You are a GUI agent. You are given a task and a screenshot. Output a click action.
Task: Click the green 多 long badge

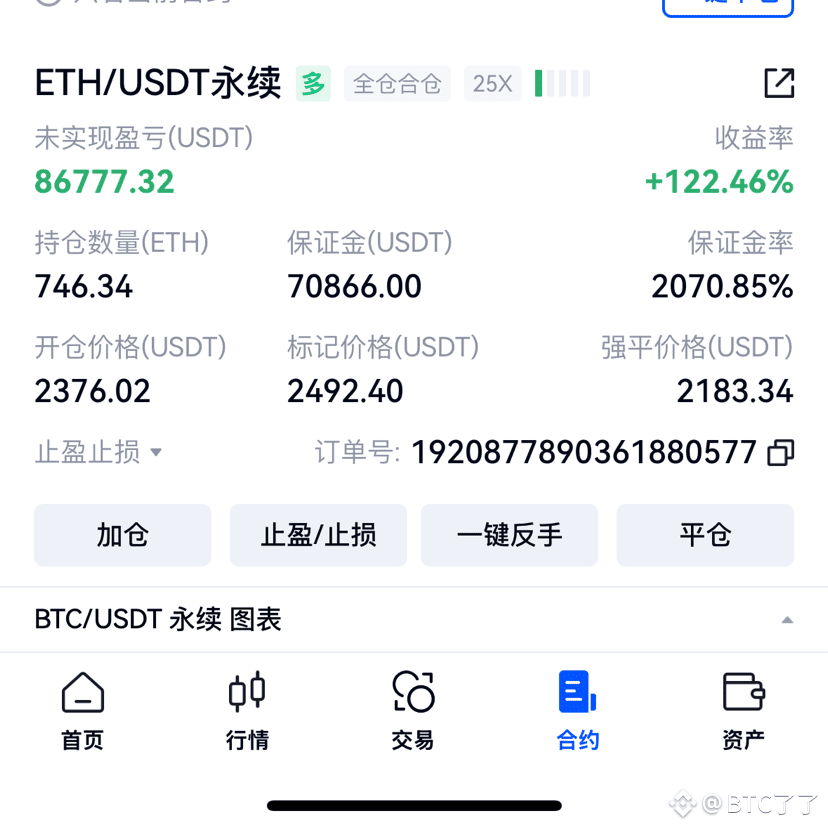(x=313, y=84)
